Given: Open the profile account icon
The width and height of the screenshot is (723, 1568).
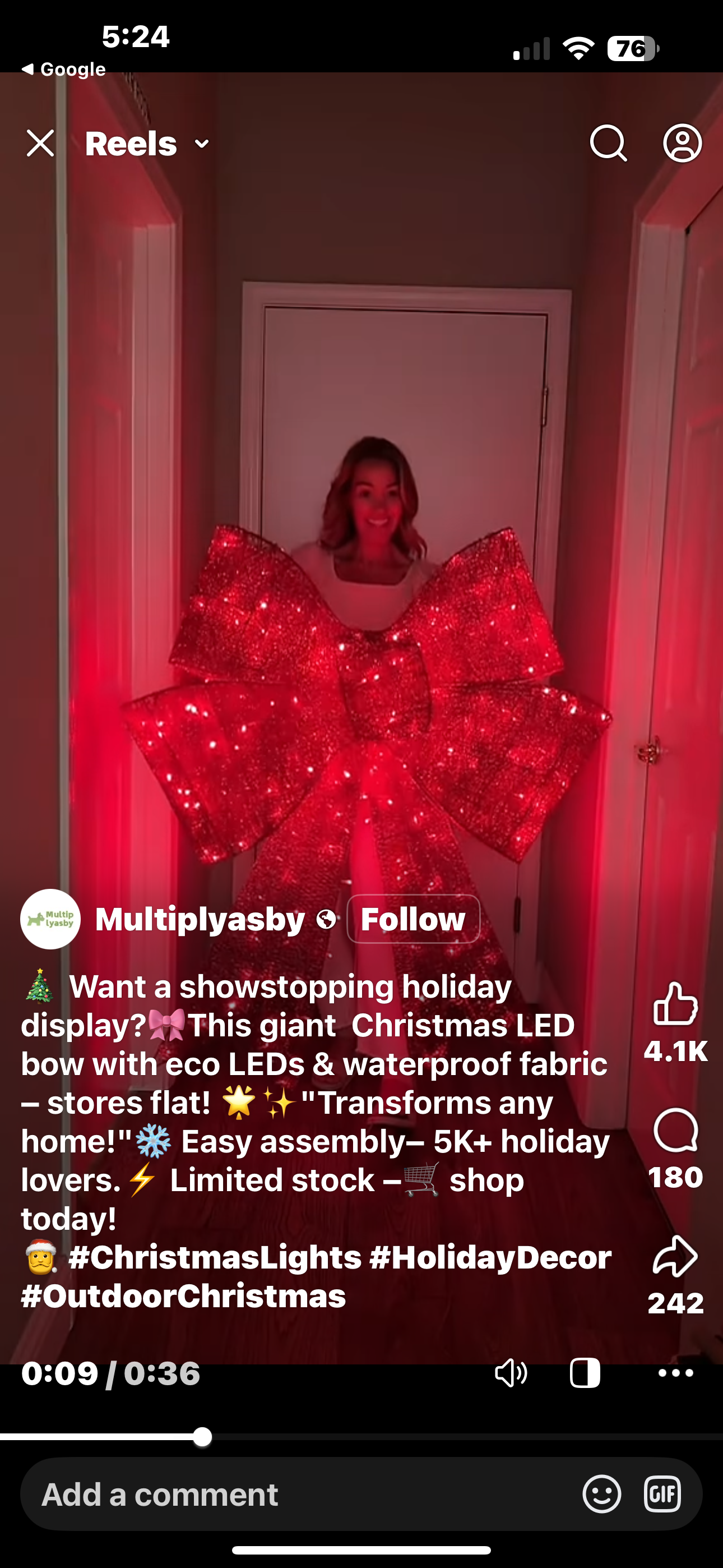Looking at the screenshot, I should coord(682,144).
